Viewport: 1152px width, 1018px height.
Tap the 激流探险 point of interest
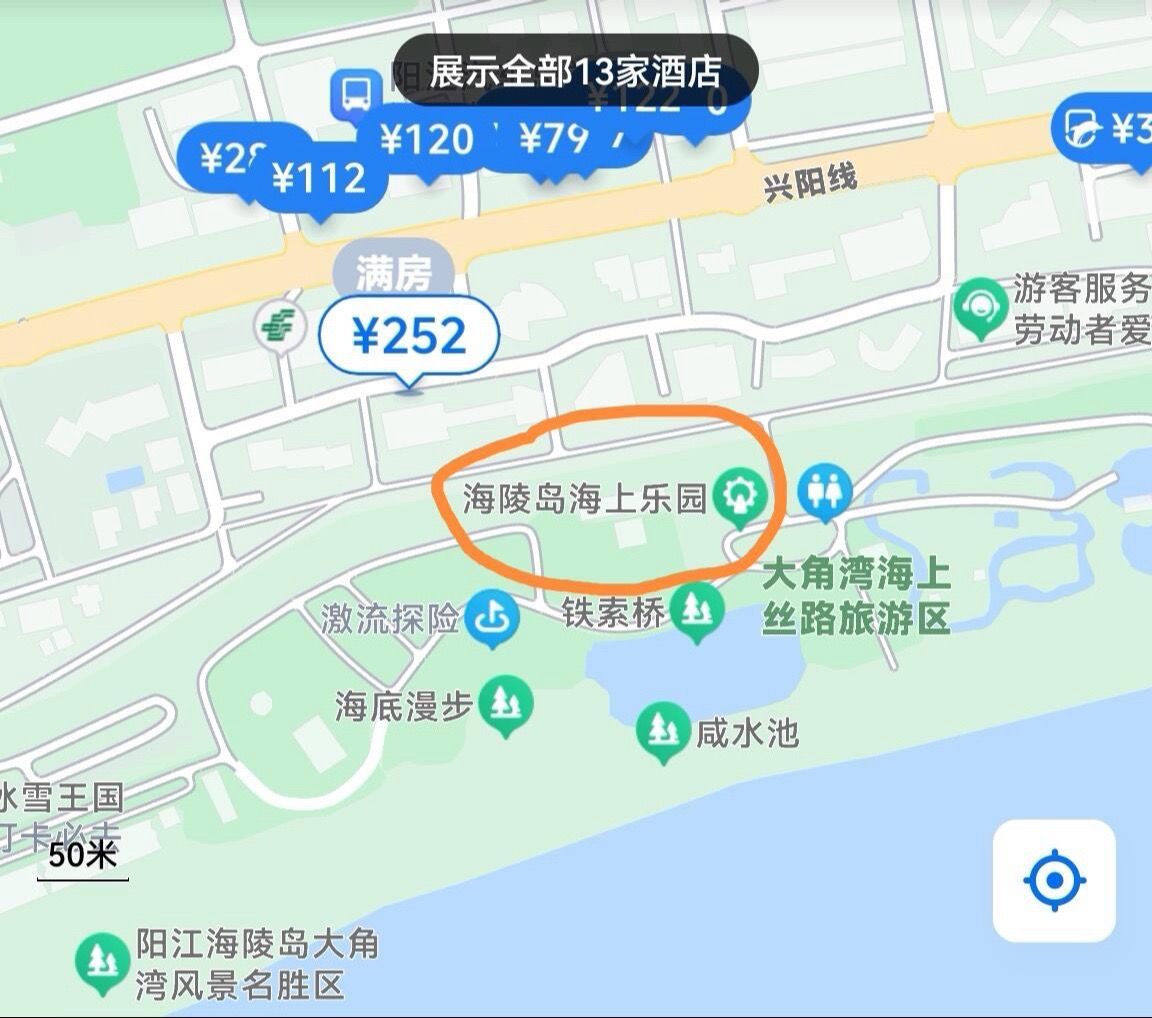[x=492, y=617]
